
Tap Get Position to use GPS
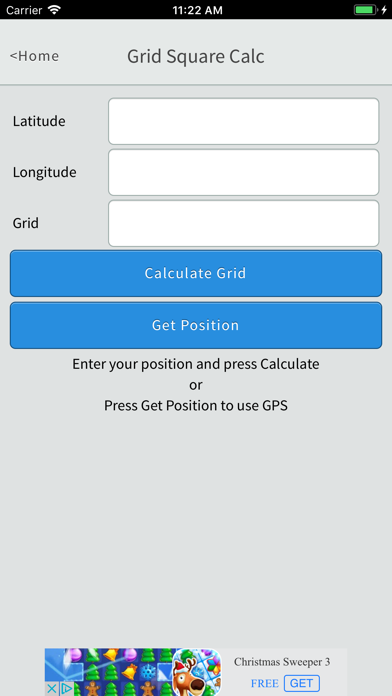(x=196, y=325)
